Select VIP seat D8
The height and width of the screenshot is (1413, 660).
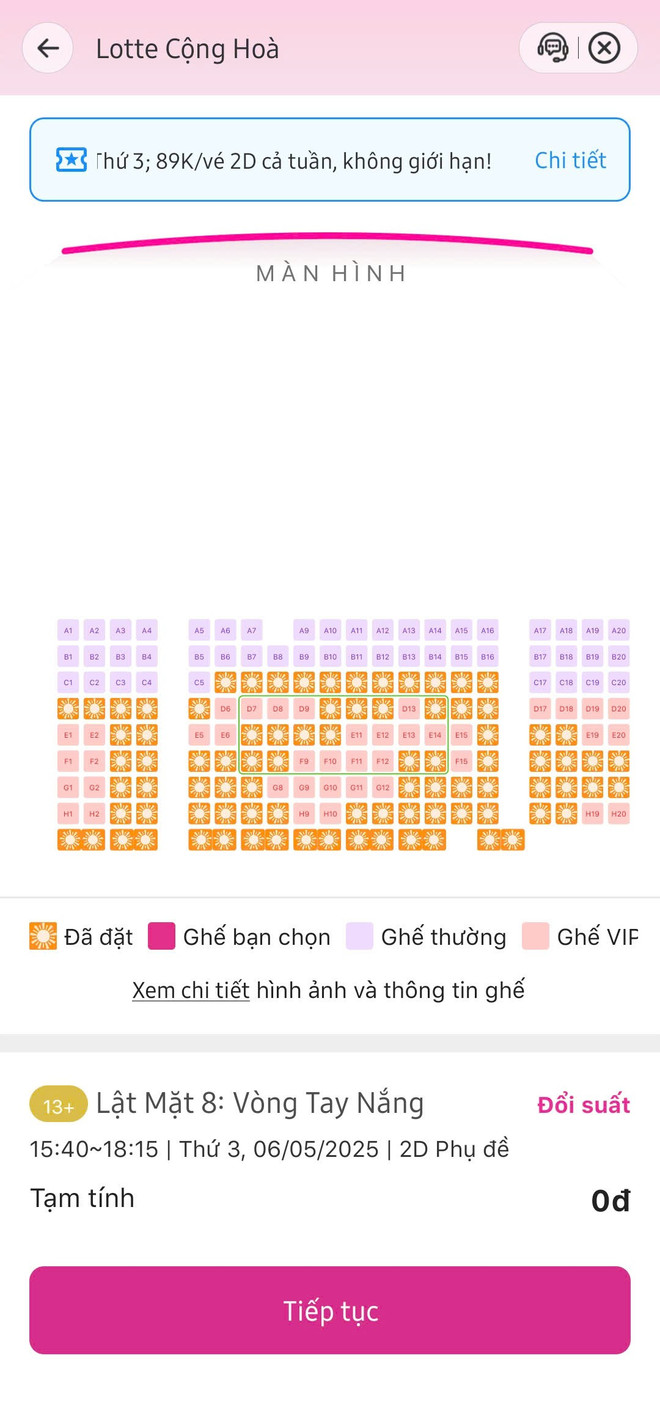(x=278, y=709)
